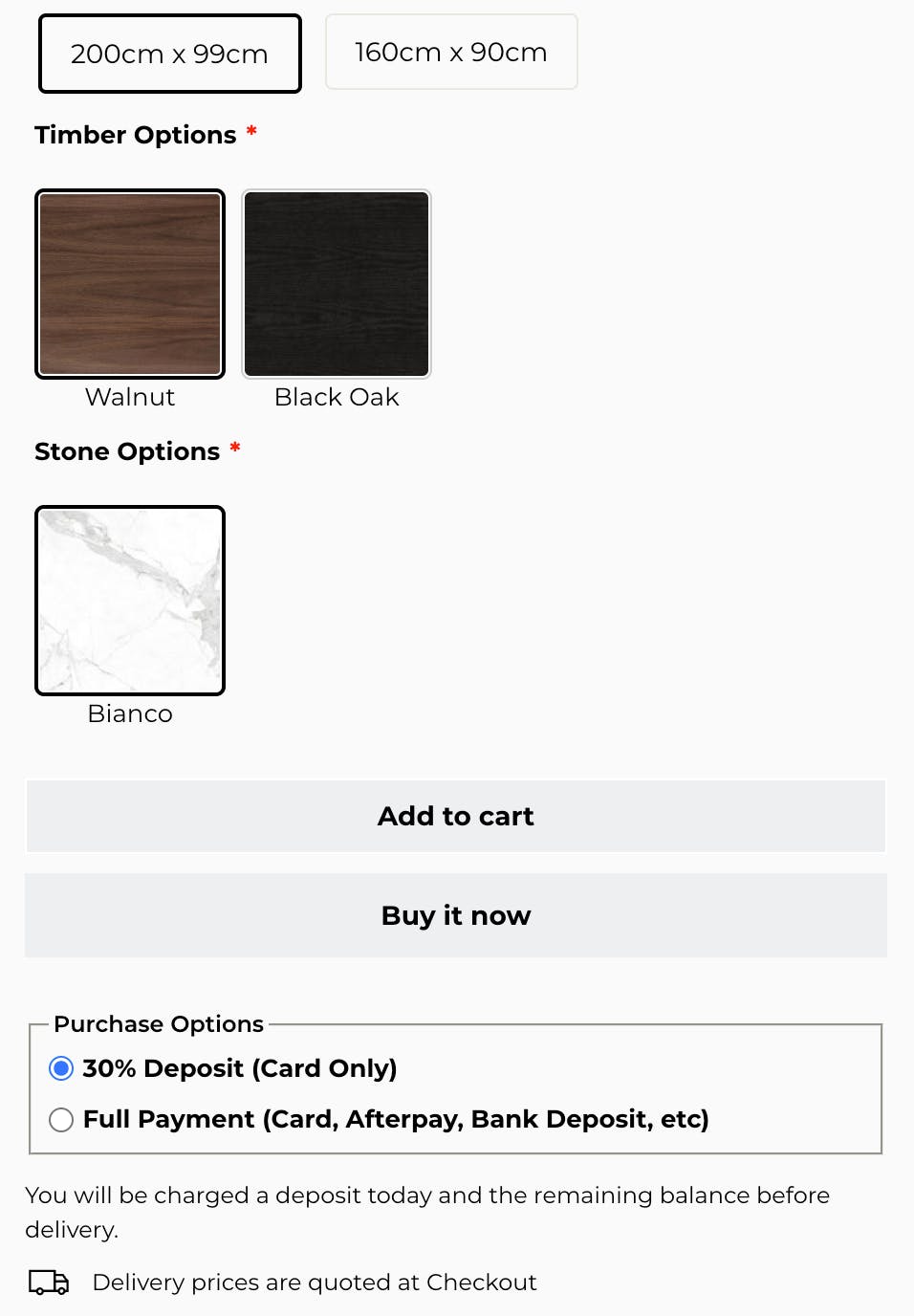The height and width of the screenshot is (1316, 914).
Task: Select the 160cm x 90cm size
Action: tap(451, 52)
